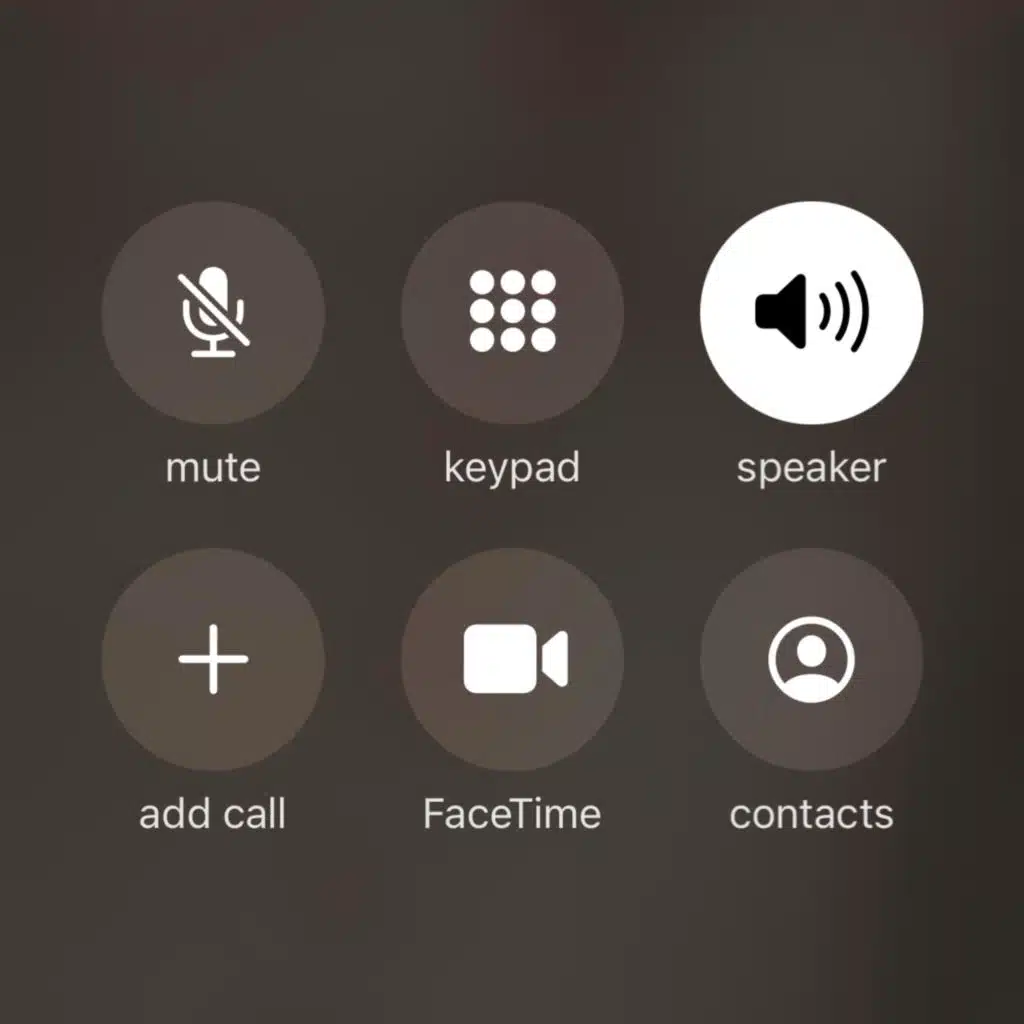Screen dimensions: 1024x1024
Task: Open the keypad
Action: (x=512, y=313)
